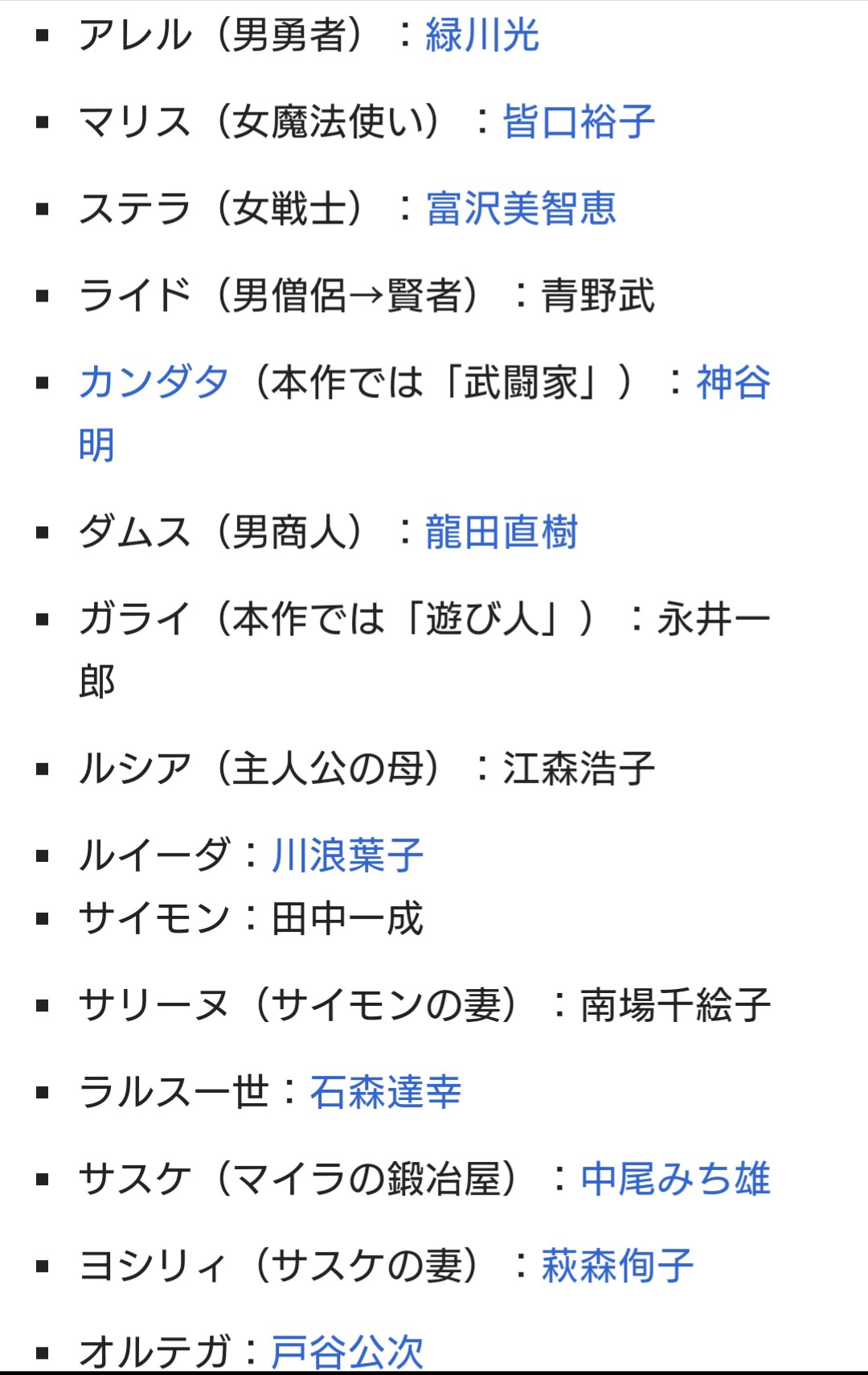Open the 龍田直樹 link
Image resolution: width=868 pixels, height=1375 pixels.
(x=501, y=532)
